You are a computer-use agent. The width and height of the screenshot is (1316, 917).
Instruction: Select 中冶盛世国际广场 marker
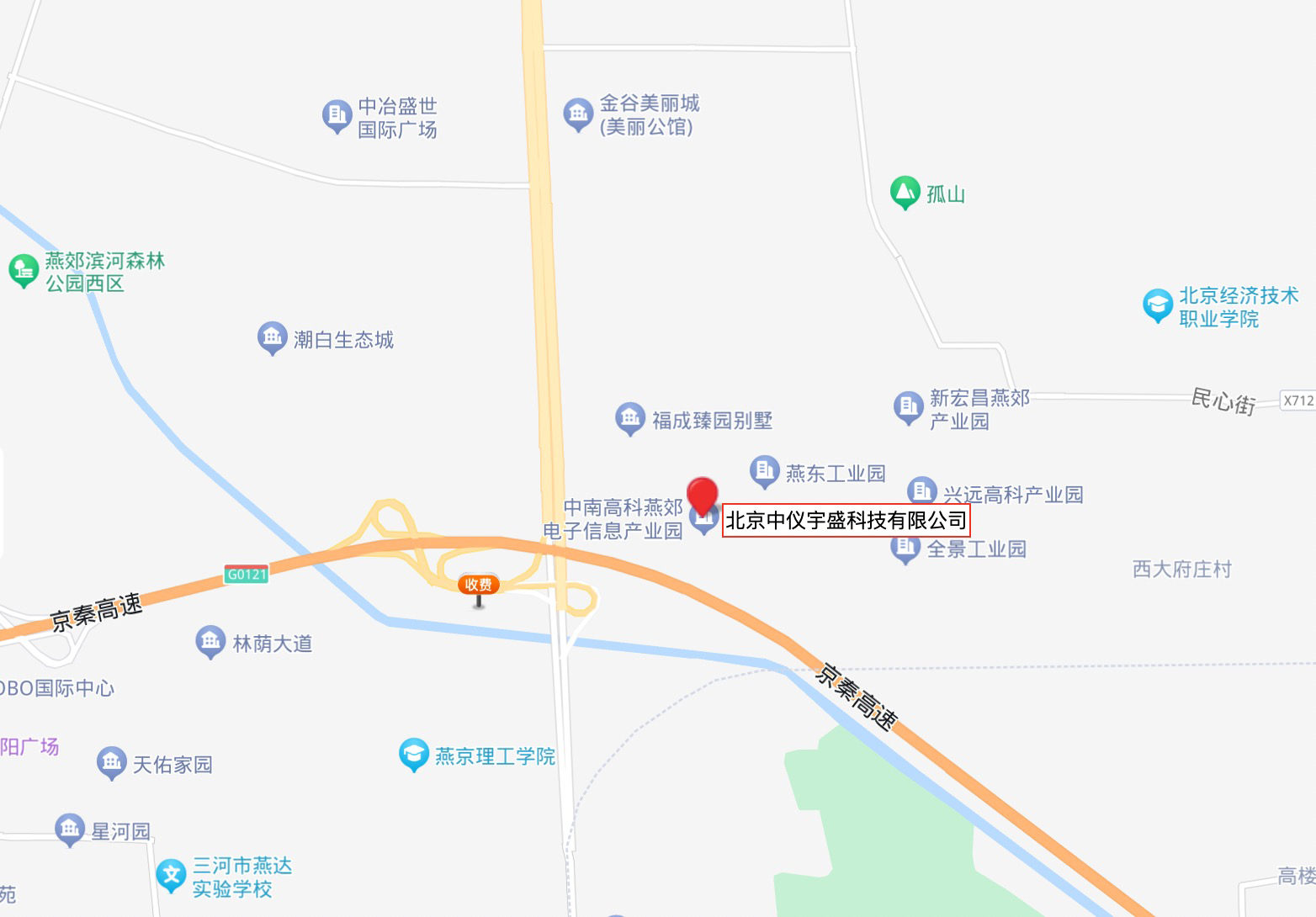point(337,116)
